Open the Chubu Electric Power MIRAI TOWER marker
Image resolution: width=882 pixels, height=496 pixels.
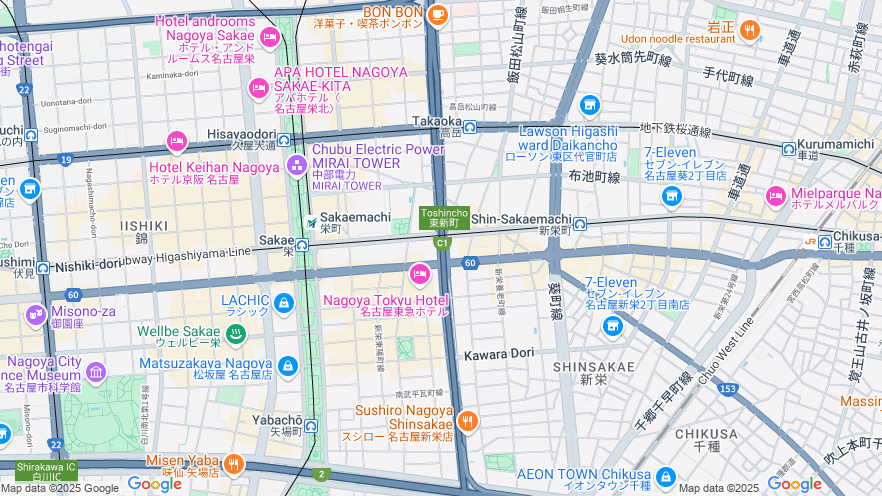coord(296,164)
